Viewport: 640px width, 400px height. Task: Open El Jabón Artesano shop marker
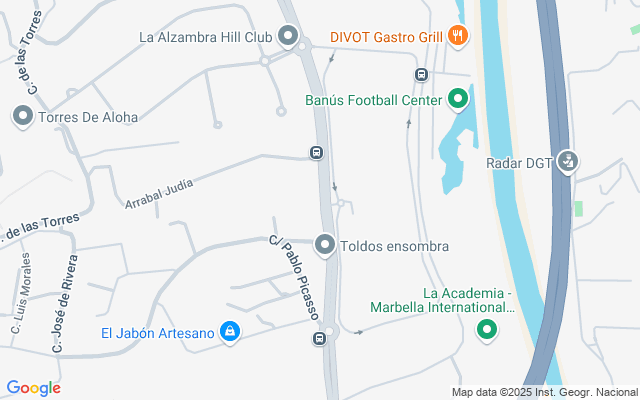tap(230, 332)
